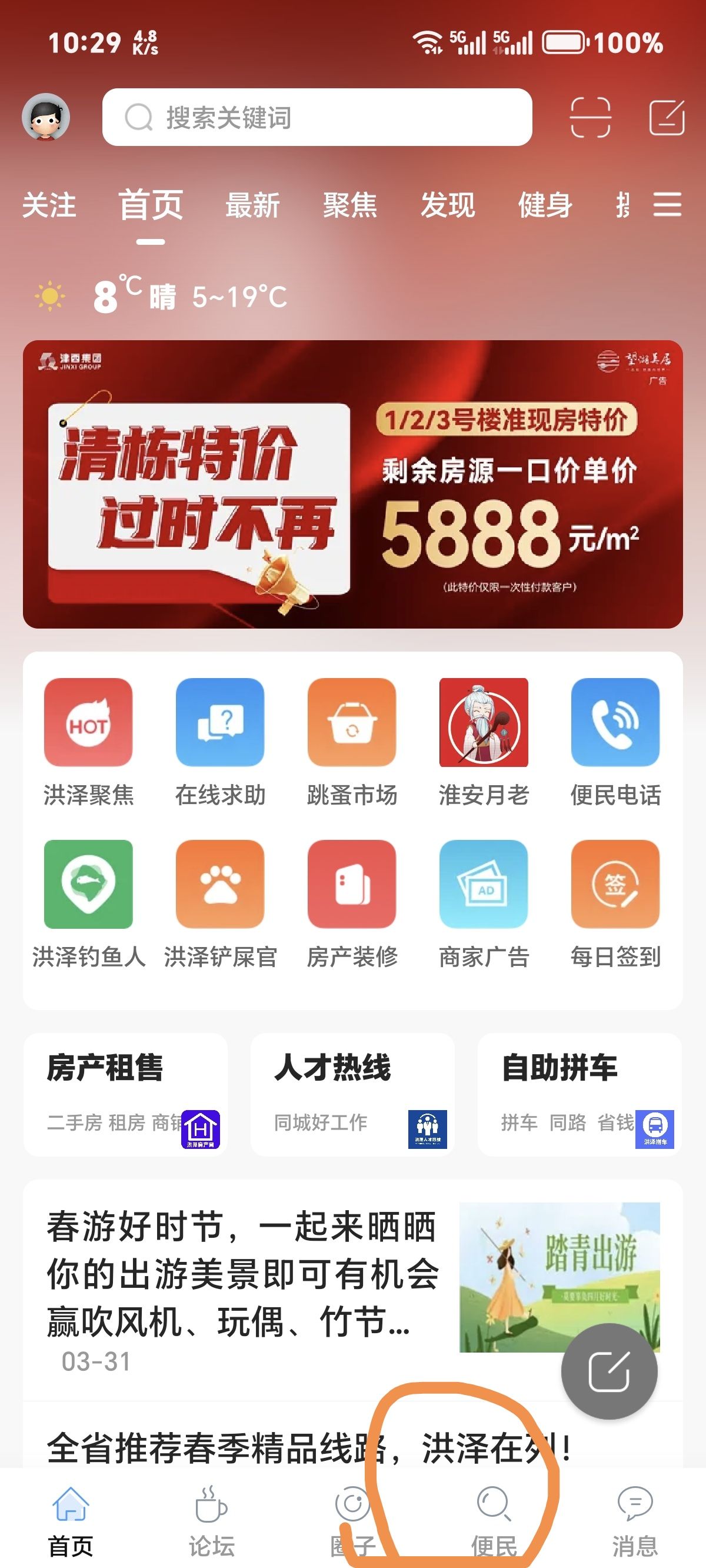The width and height of the screenshot is (706, 1568).
Task: Switch to the 最新 tab
Action: point(252,204)
